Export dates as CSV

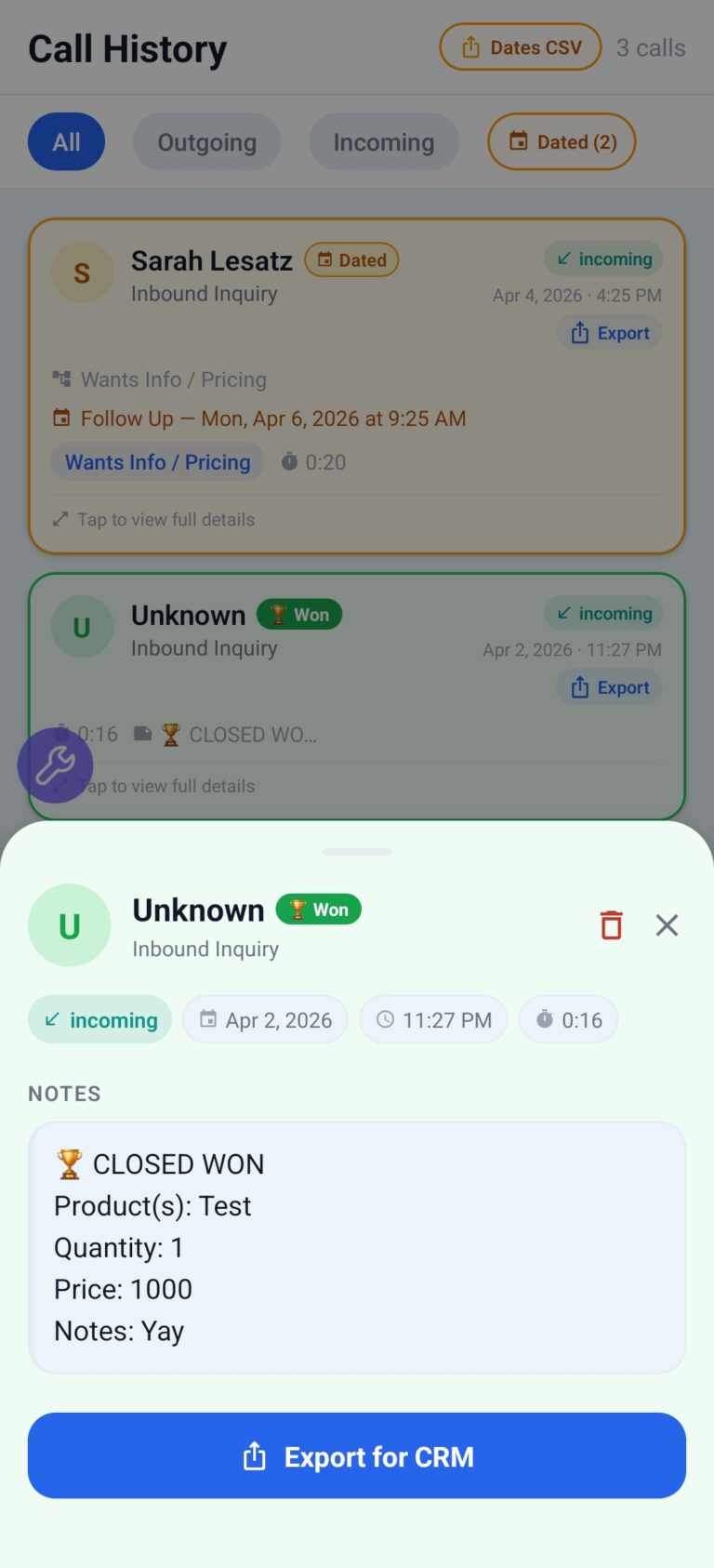point(522,47)
